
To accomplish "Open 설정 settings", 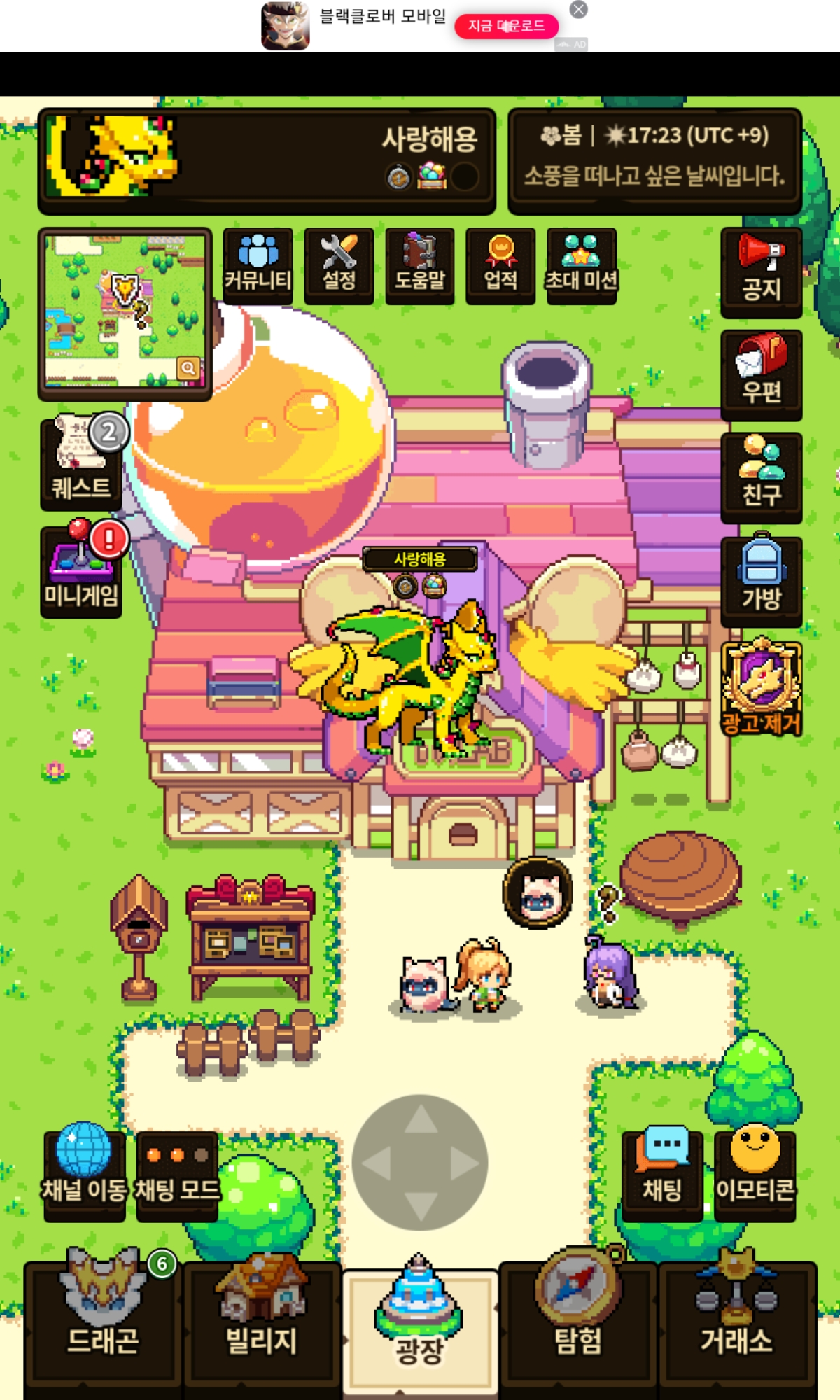I will [339, 265].
